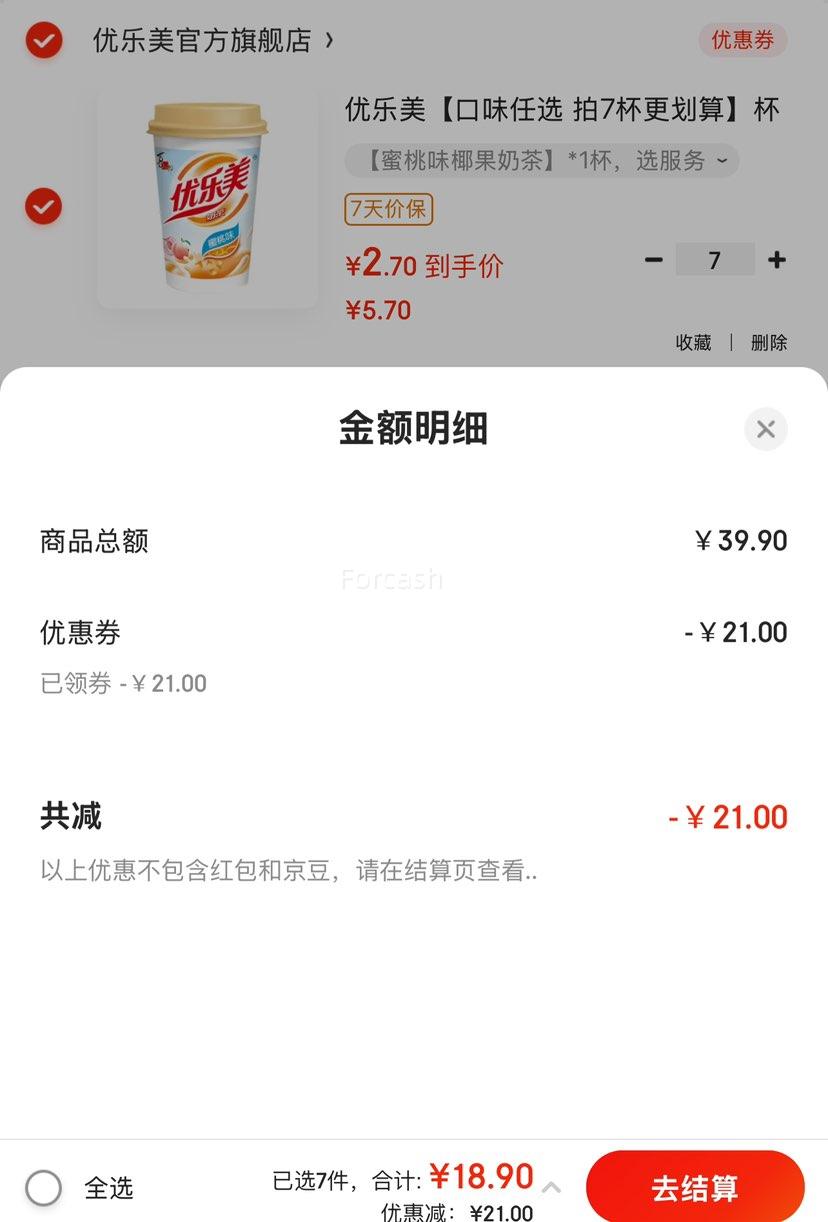Toggle selection of the milk tea item
Image resolution: width=828 pixels, height=1222 pixels.
(43, 207)
